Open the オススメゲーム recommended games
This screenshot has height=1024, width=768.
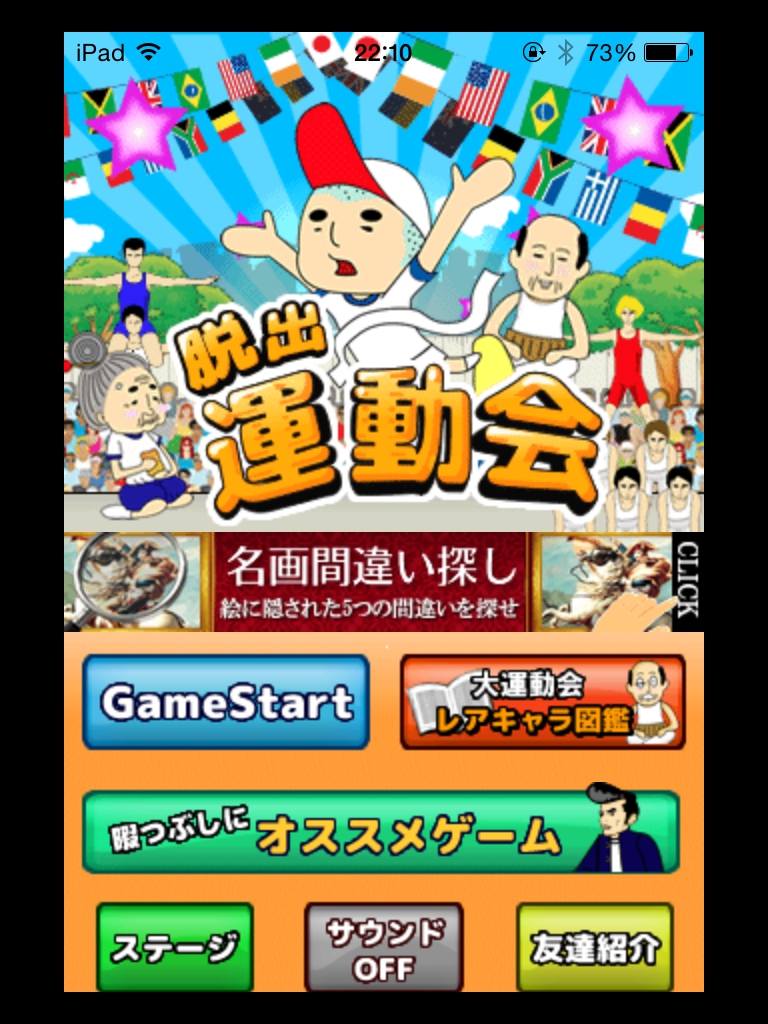pos(380,832)
